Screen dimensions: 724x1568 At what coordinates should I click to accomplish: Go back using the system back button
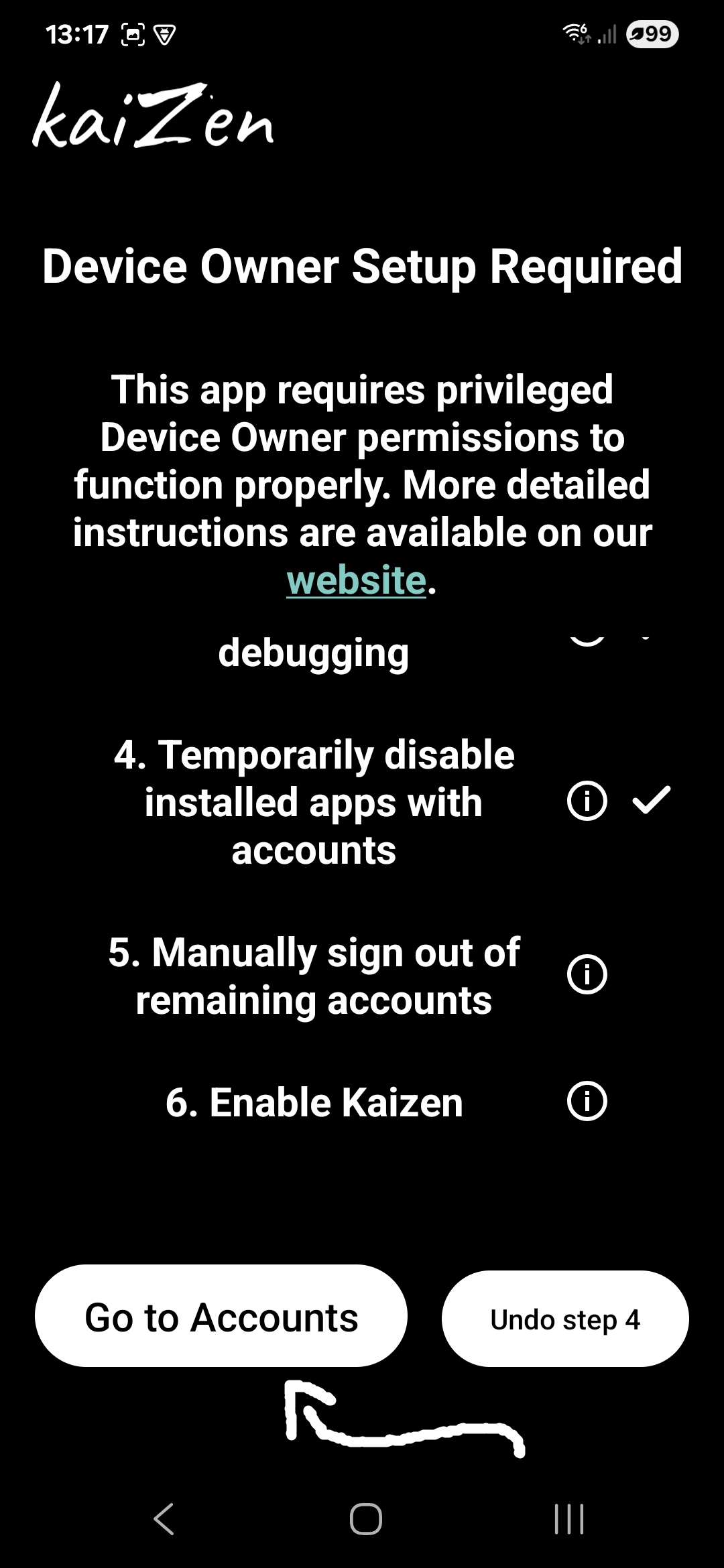point(164,1518)
